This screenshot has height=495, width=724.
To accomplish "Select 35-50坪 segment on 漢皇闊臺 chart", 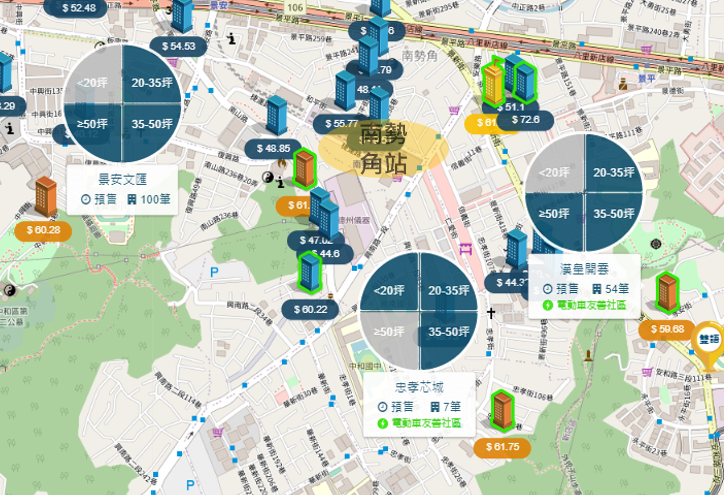I will pos(612,213).
